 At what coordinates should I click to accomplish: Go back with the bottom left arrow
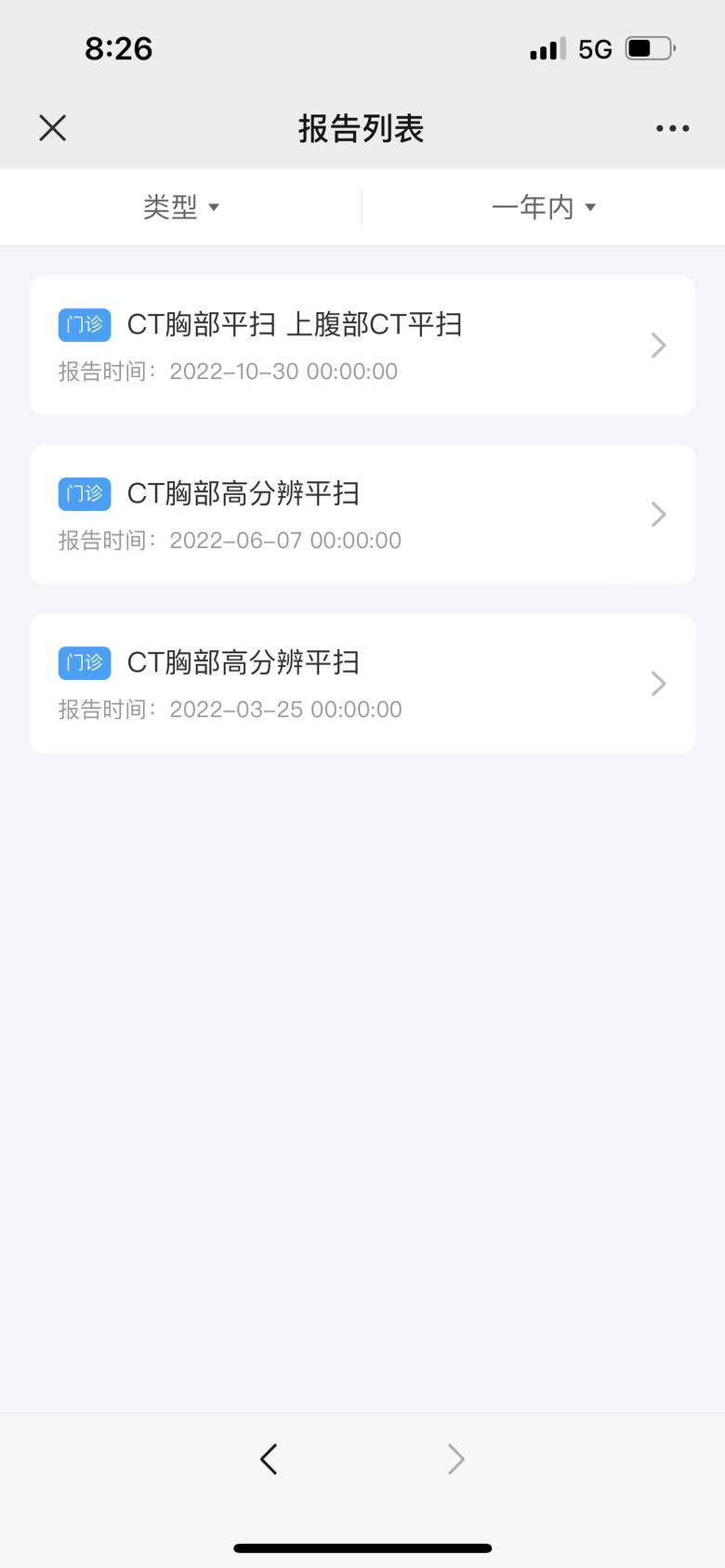click(x=269, y=1459)
